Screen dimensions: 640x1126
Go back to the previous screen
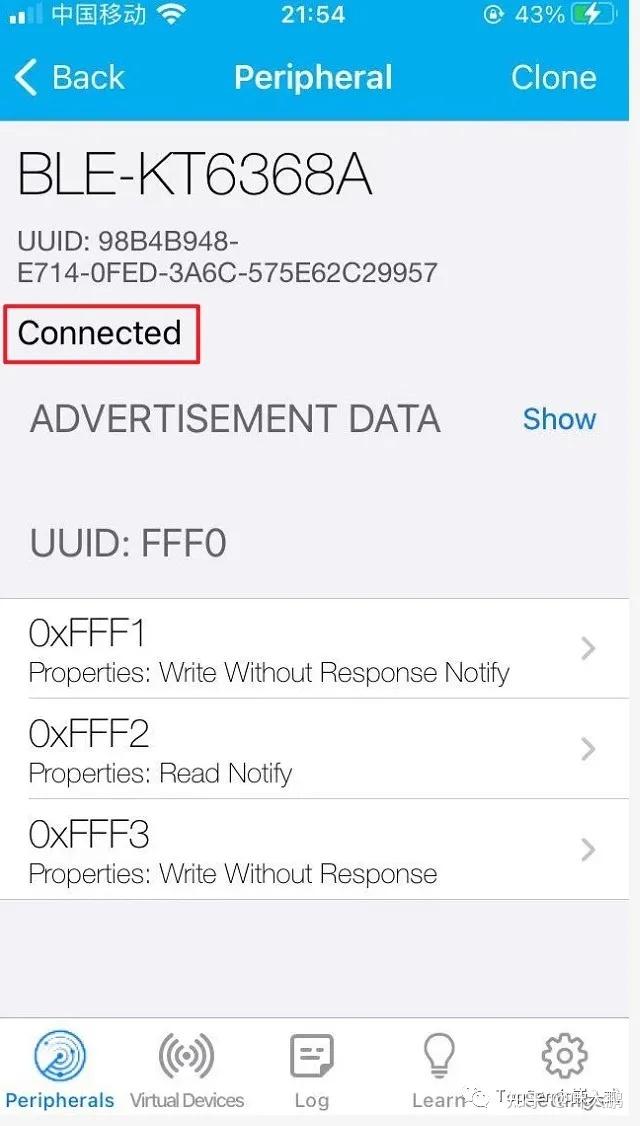tap(70, 78)
